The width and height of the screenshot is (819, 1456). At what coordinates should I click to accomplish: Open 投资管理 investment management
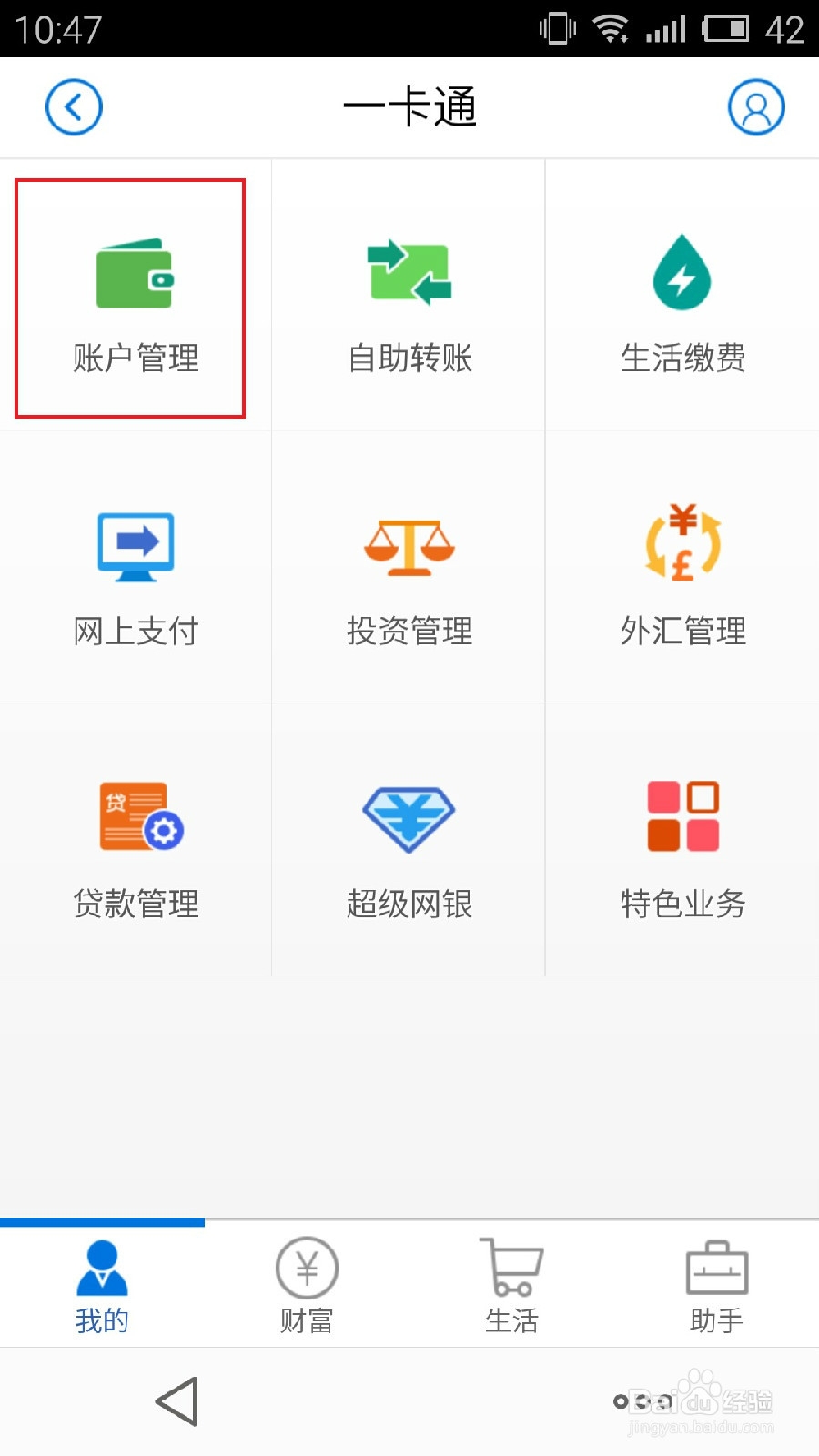408,573
